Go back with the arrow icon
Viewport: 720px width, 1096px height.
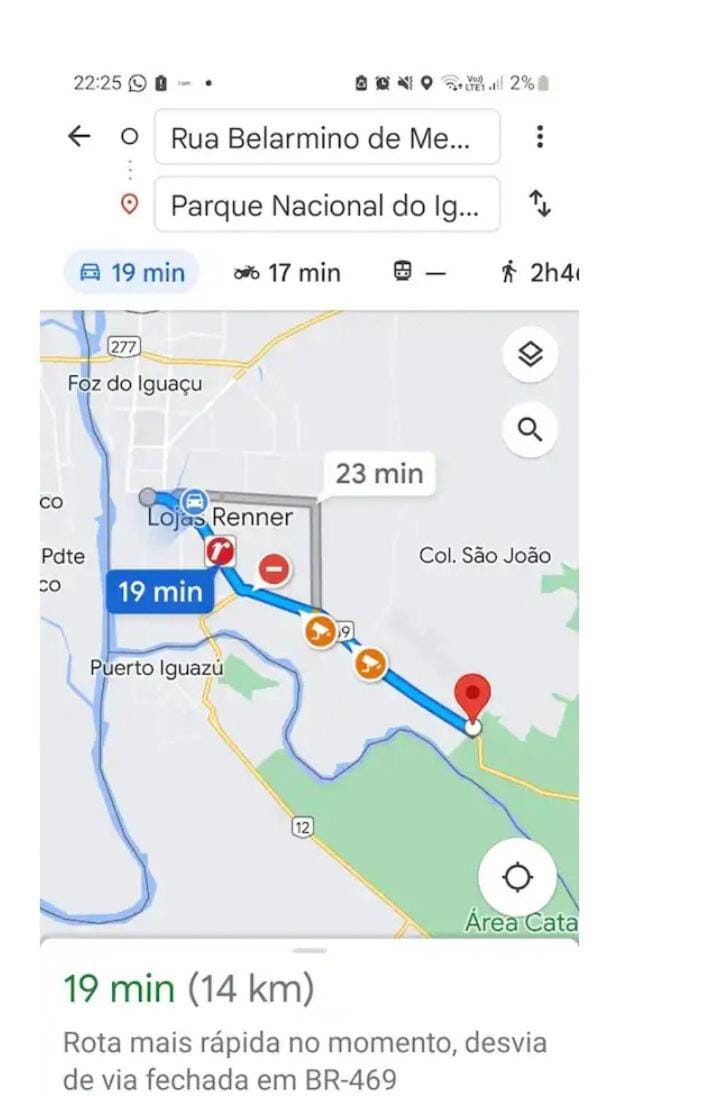pos(79,136)
